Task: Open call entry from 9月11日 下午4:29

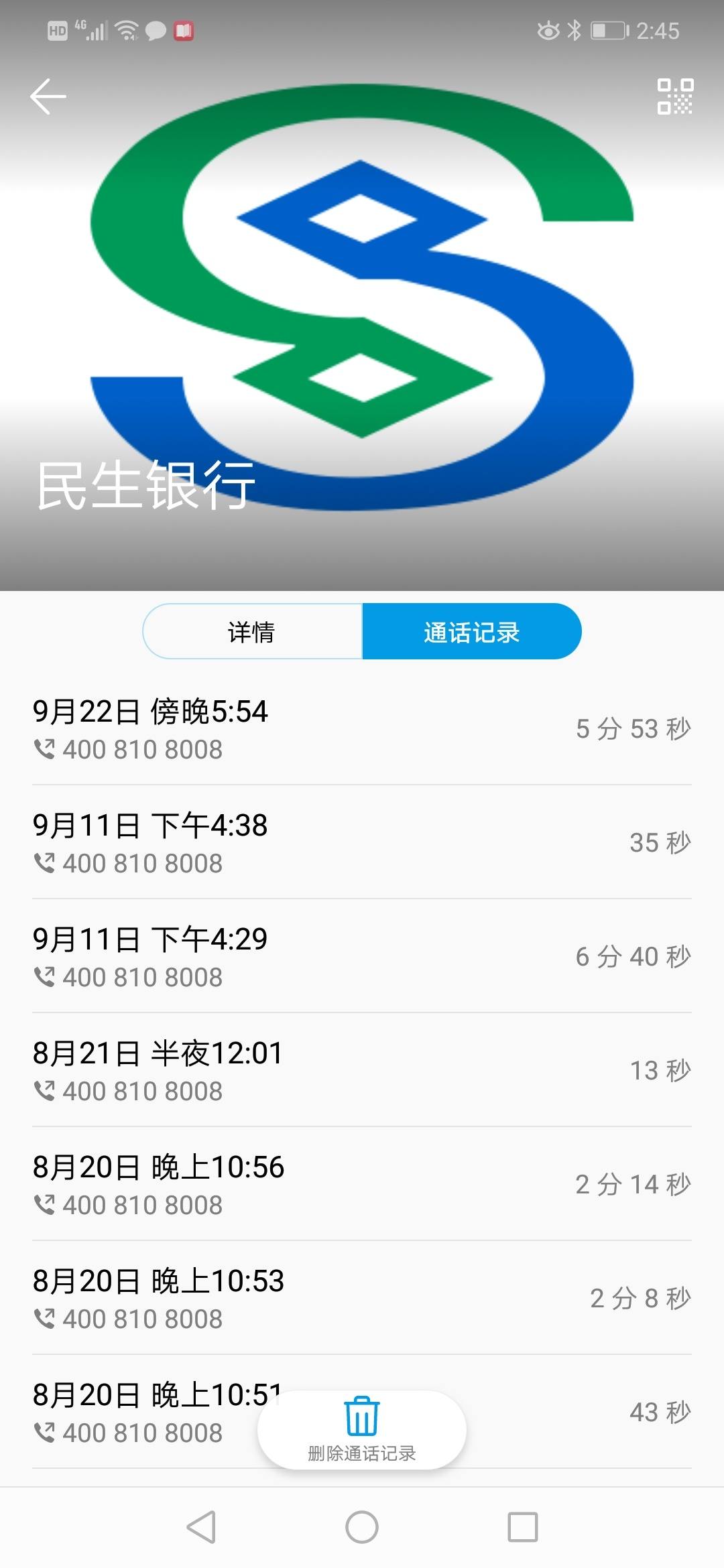Action: (x=362, y=956)
